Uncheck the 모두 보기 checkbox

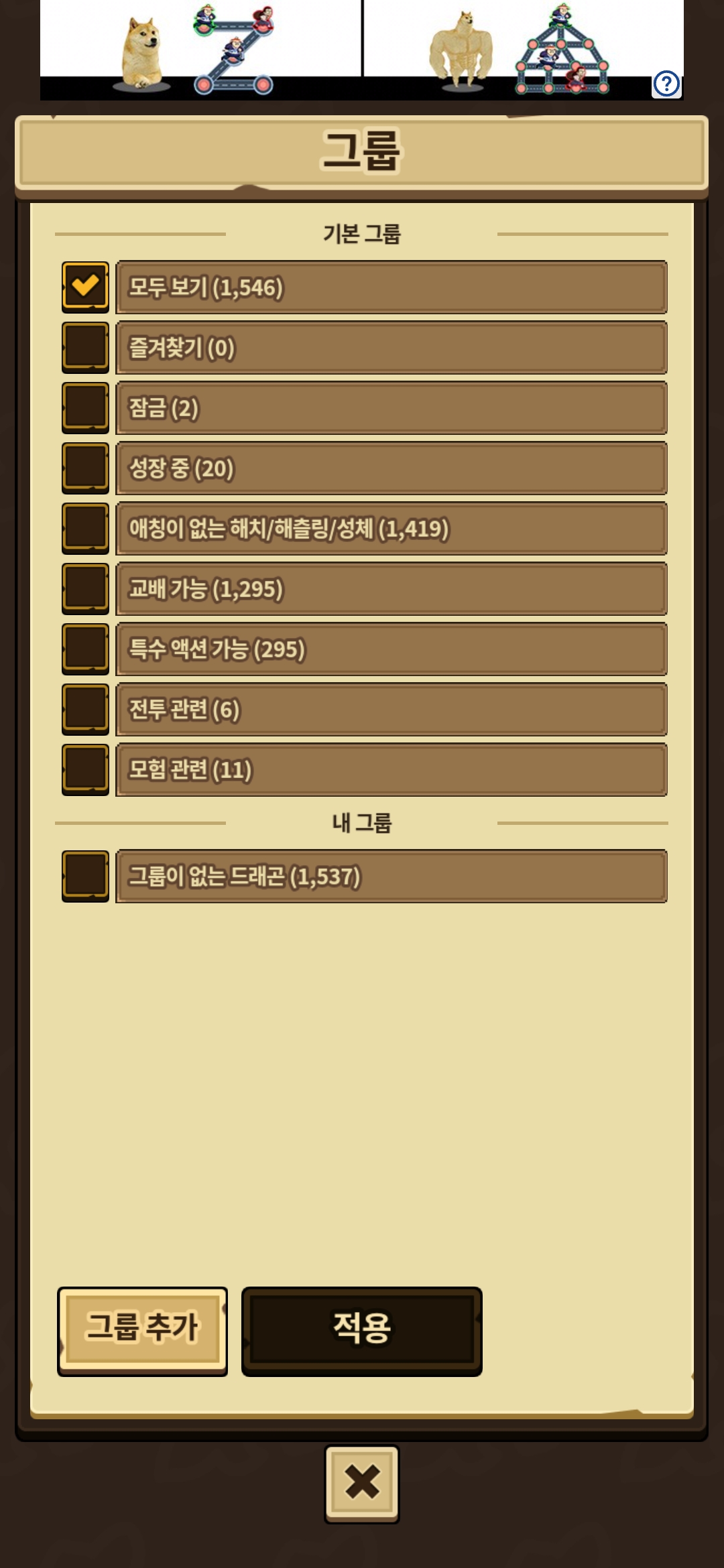click(x=85, y=287)
